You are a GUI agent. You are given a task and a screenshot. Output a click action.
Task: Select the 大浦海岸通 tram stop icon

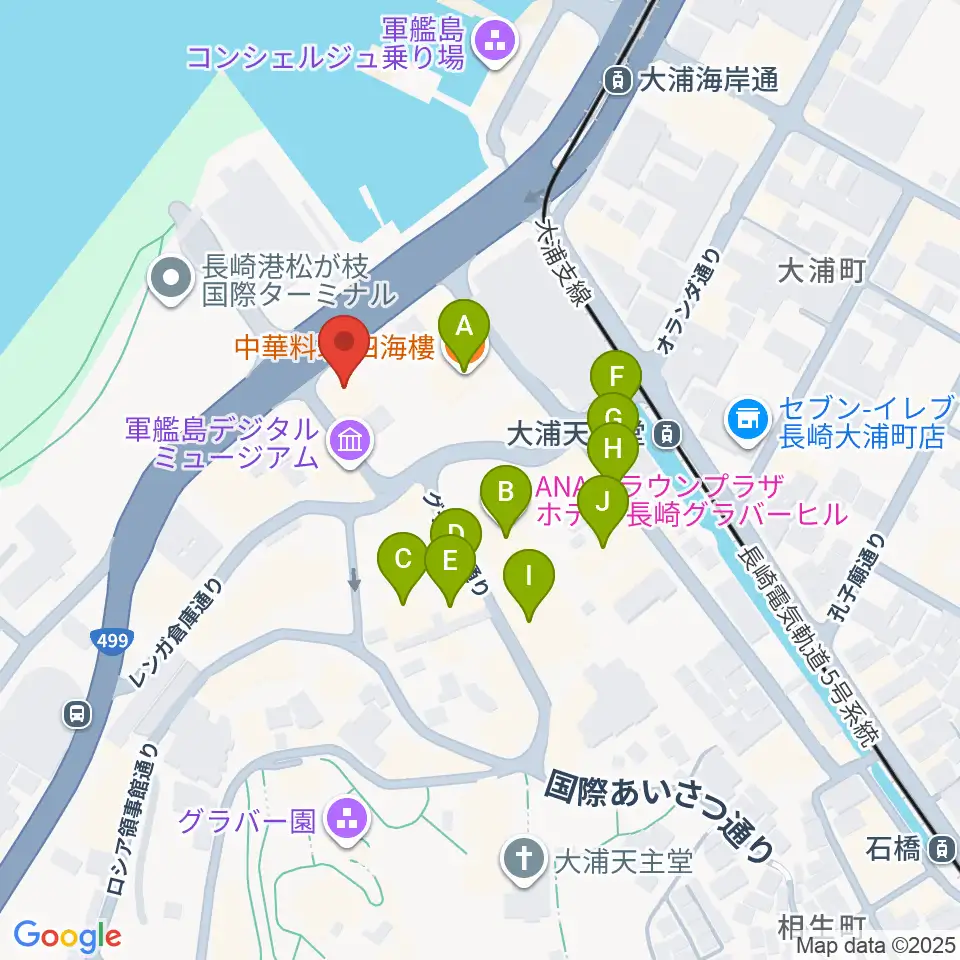(x=620, y=80)
